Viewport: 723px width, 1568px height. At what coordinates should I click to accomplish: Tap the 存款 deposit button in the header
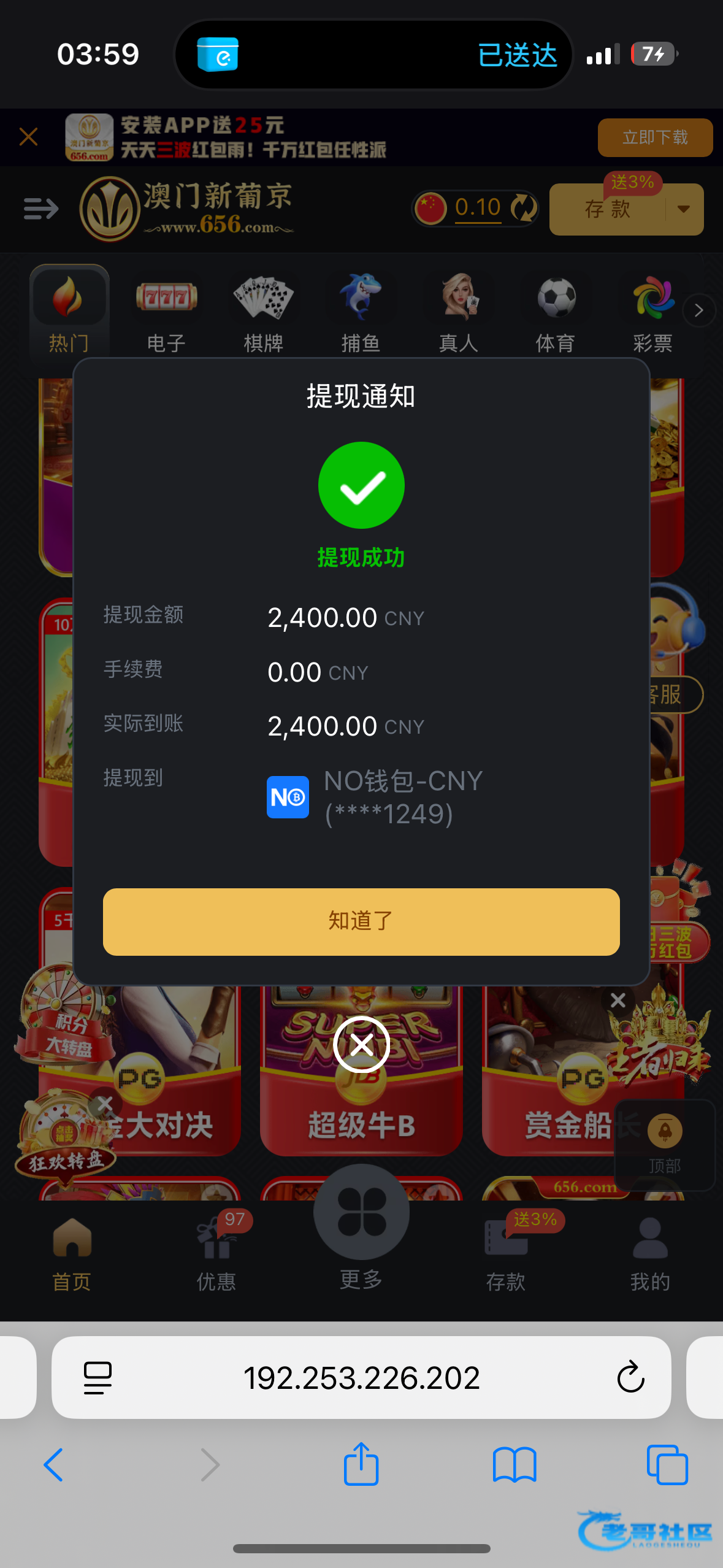coord(607,210)
